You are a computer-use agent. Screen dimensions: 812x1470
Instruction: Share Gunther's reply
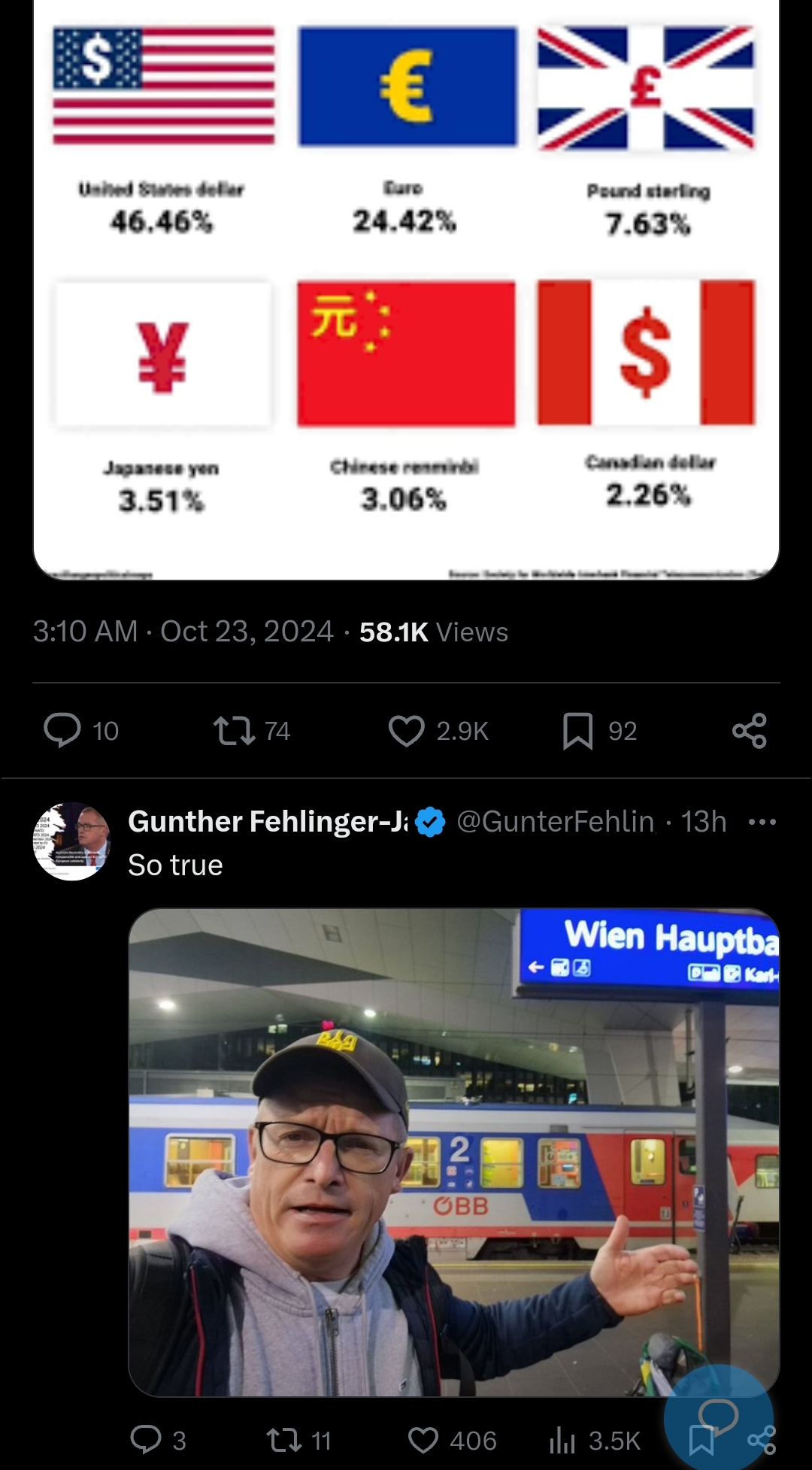pos(762,1439)
